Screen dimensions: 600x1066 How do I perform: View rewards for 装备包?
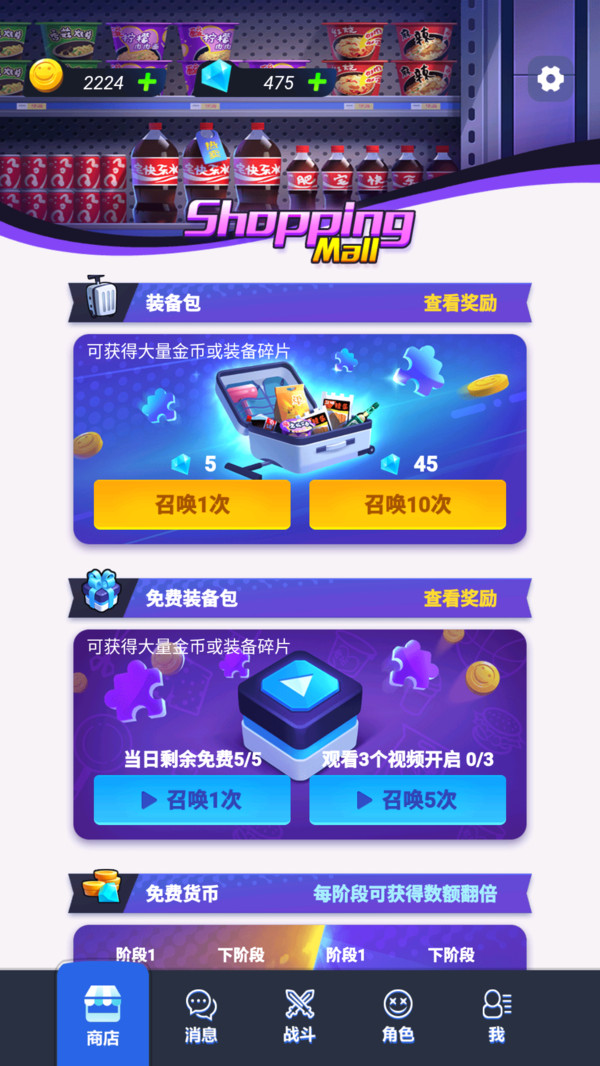(460, 303)
